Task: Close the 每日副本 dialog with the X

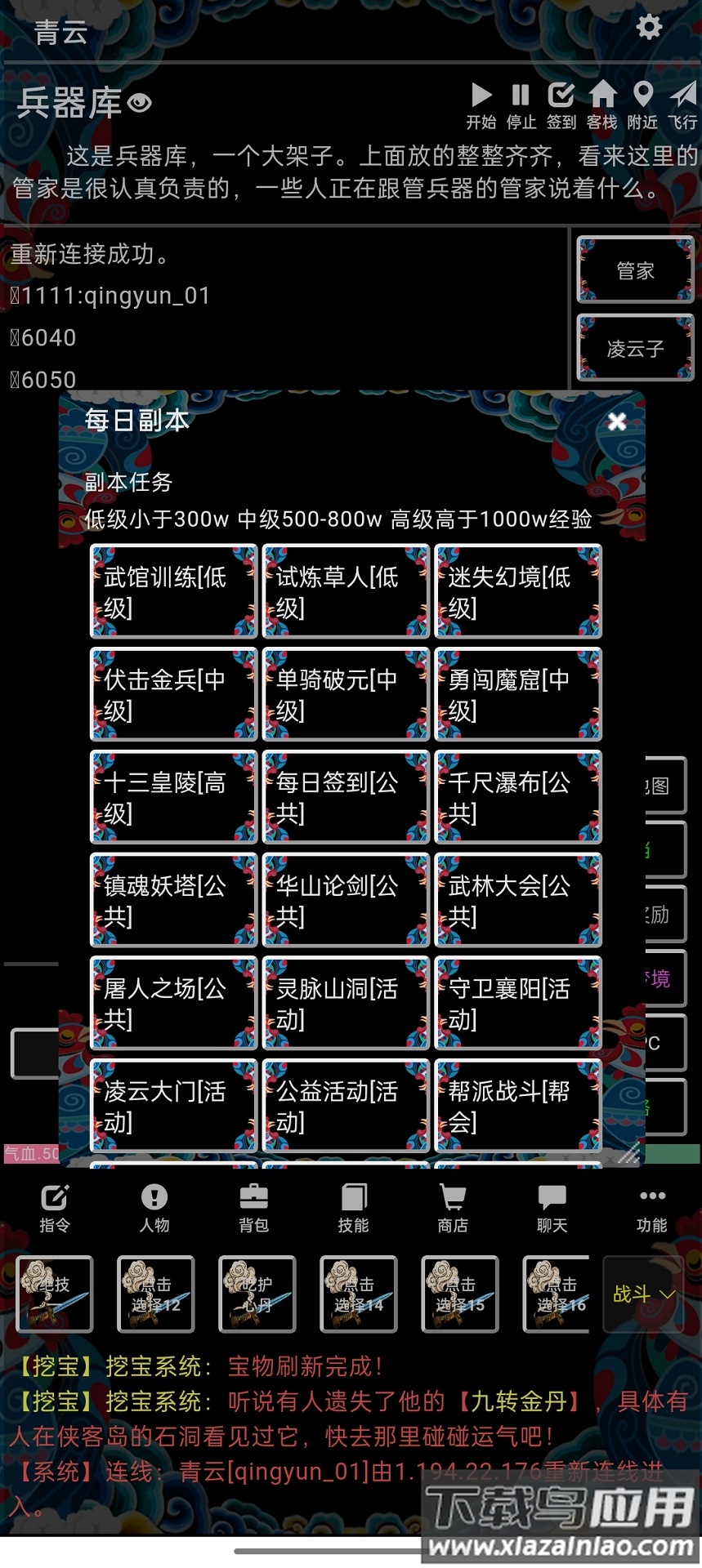Action: click(x=618, y=421)
